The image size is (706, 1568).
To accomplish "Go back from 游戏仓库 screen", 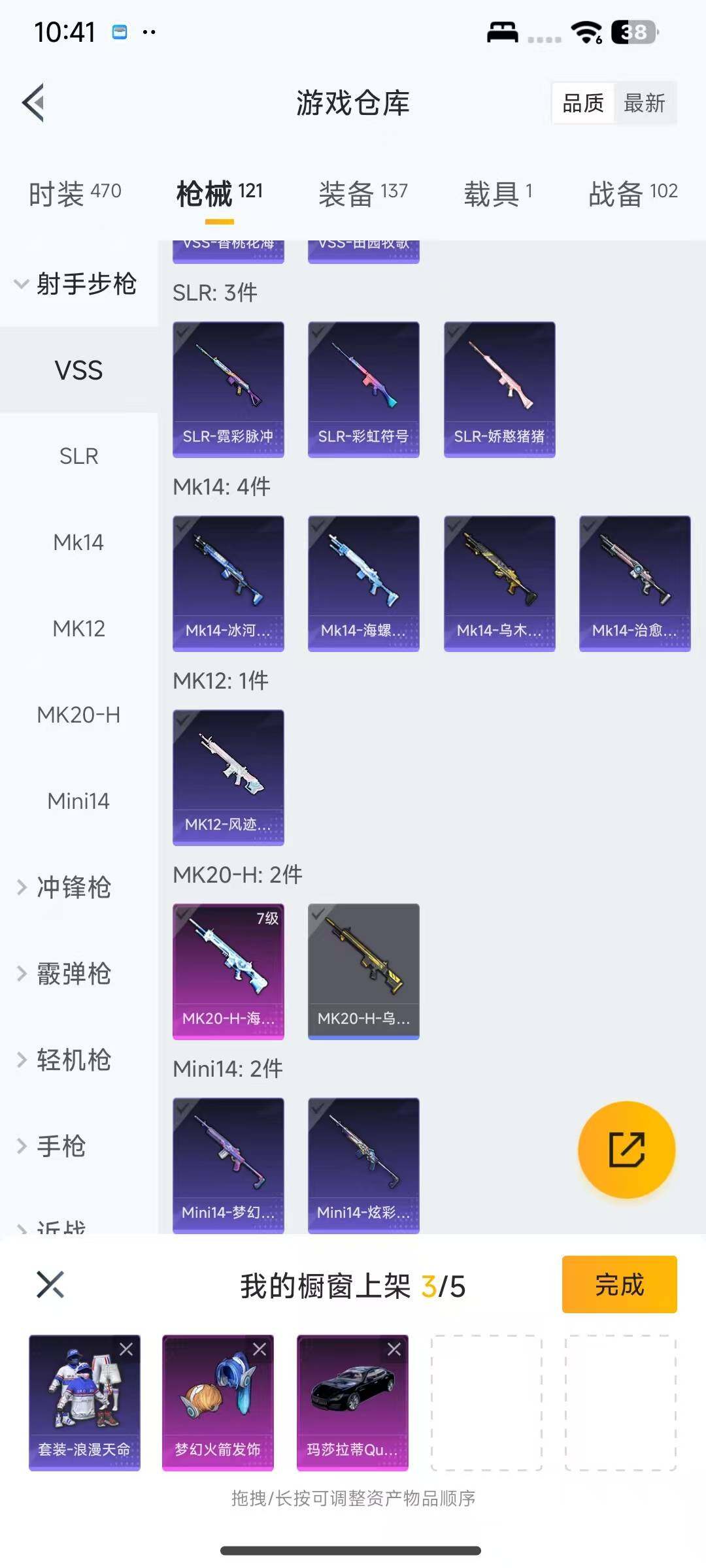I will coord(34,103).
